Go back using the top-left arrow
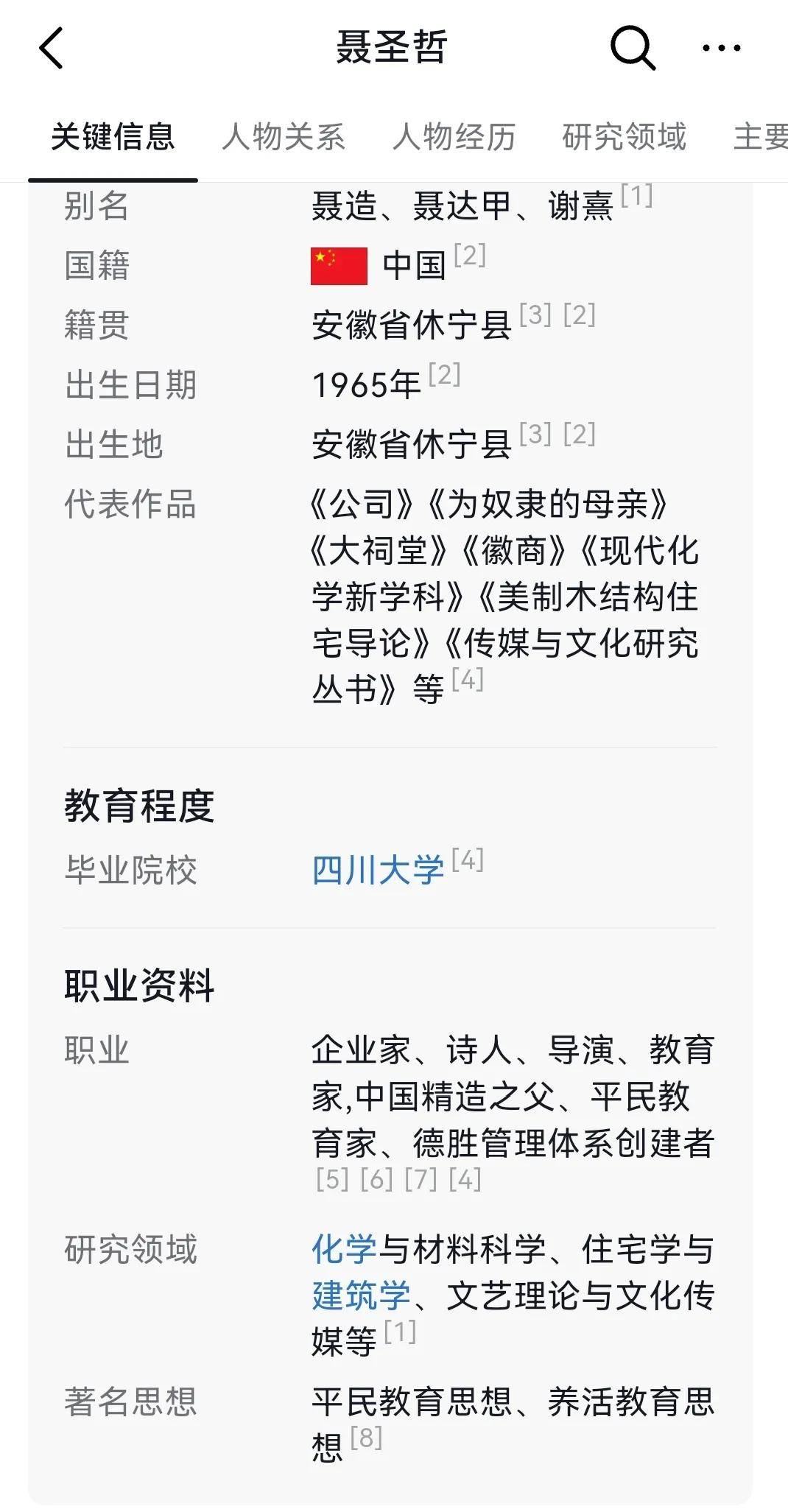 point(52,49)
